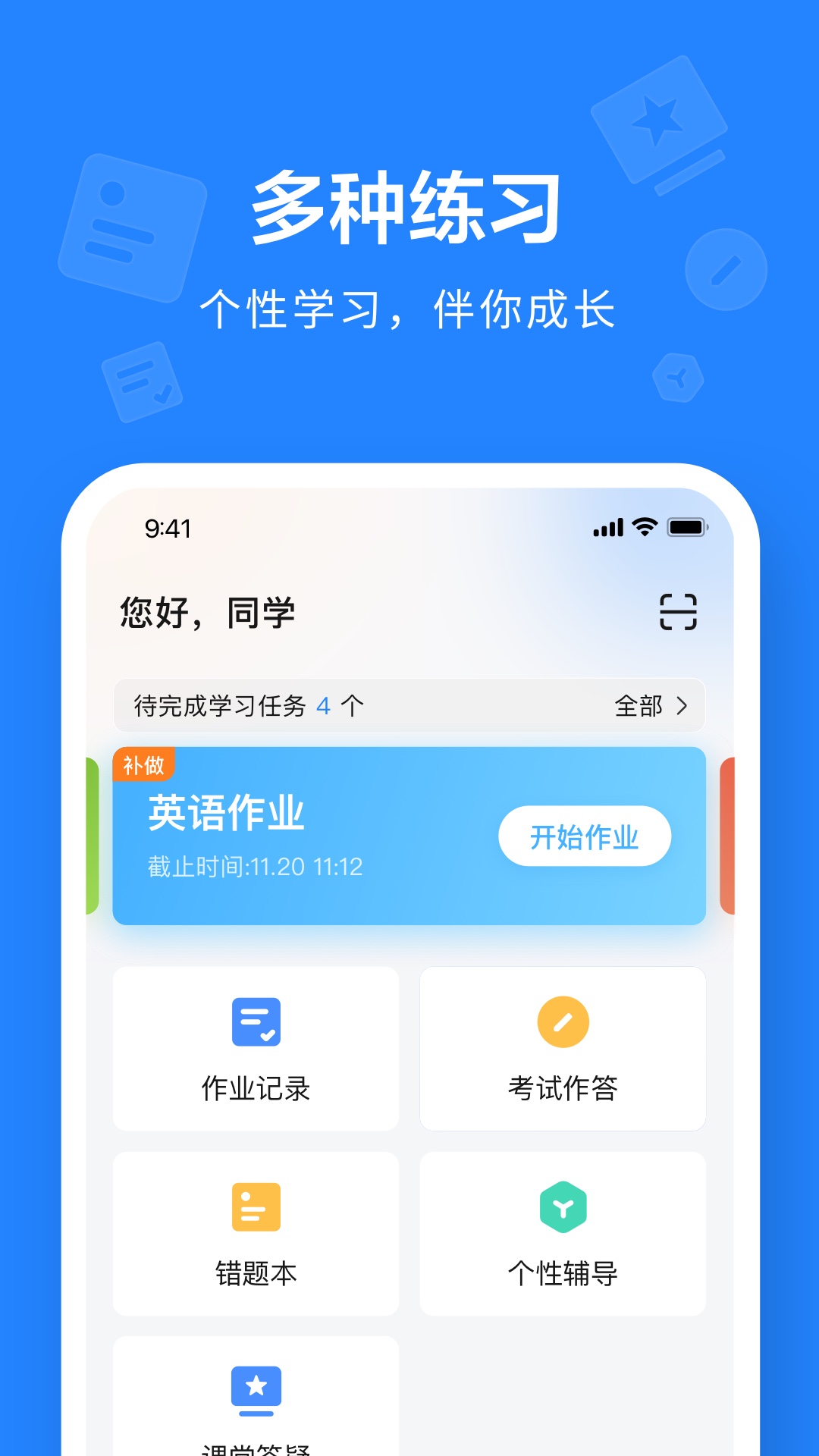Click the cellular signal strength icon

(607, 527)
